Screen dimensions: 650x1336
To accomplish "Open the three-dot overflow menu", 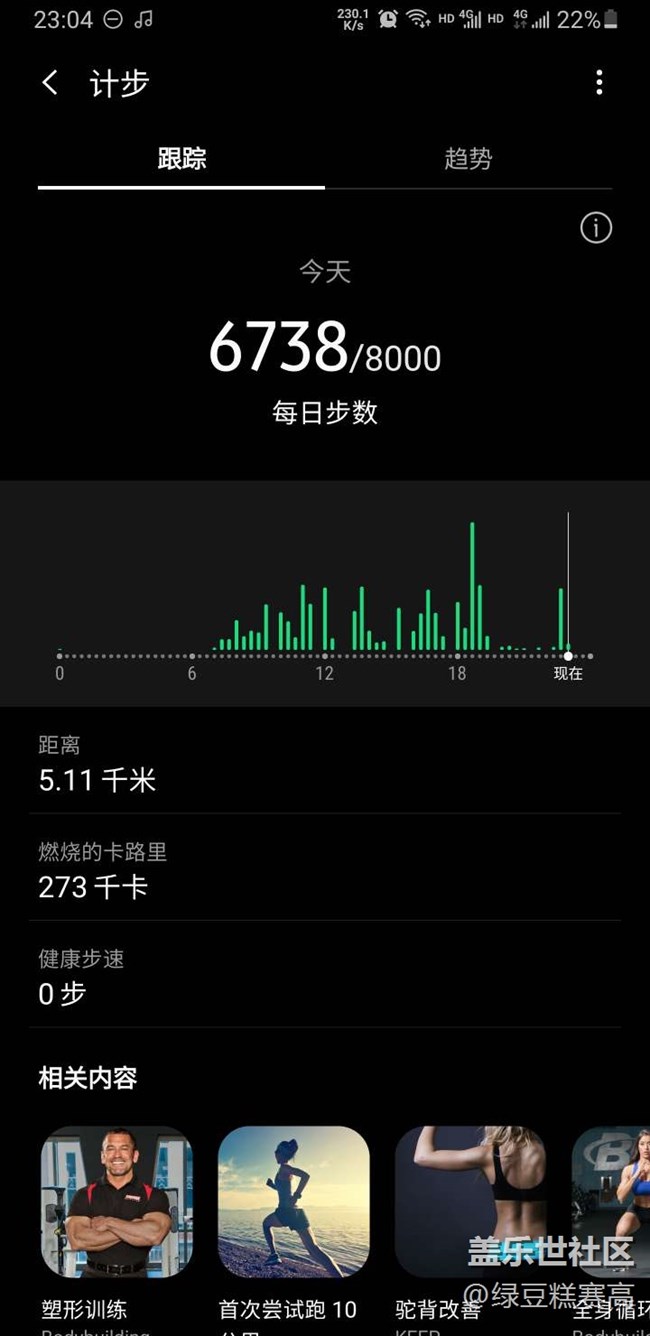I will pyautogui.click(x=599, y=83).
